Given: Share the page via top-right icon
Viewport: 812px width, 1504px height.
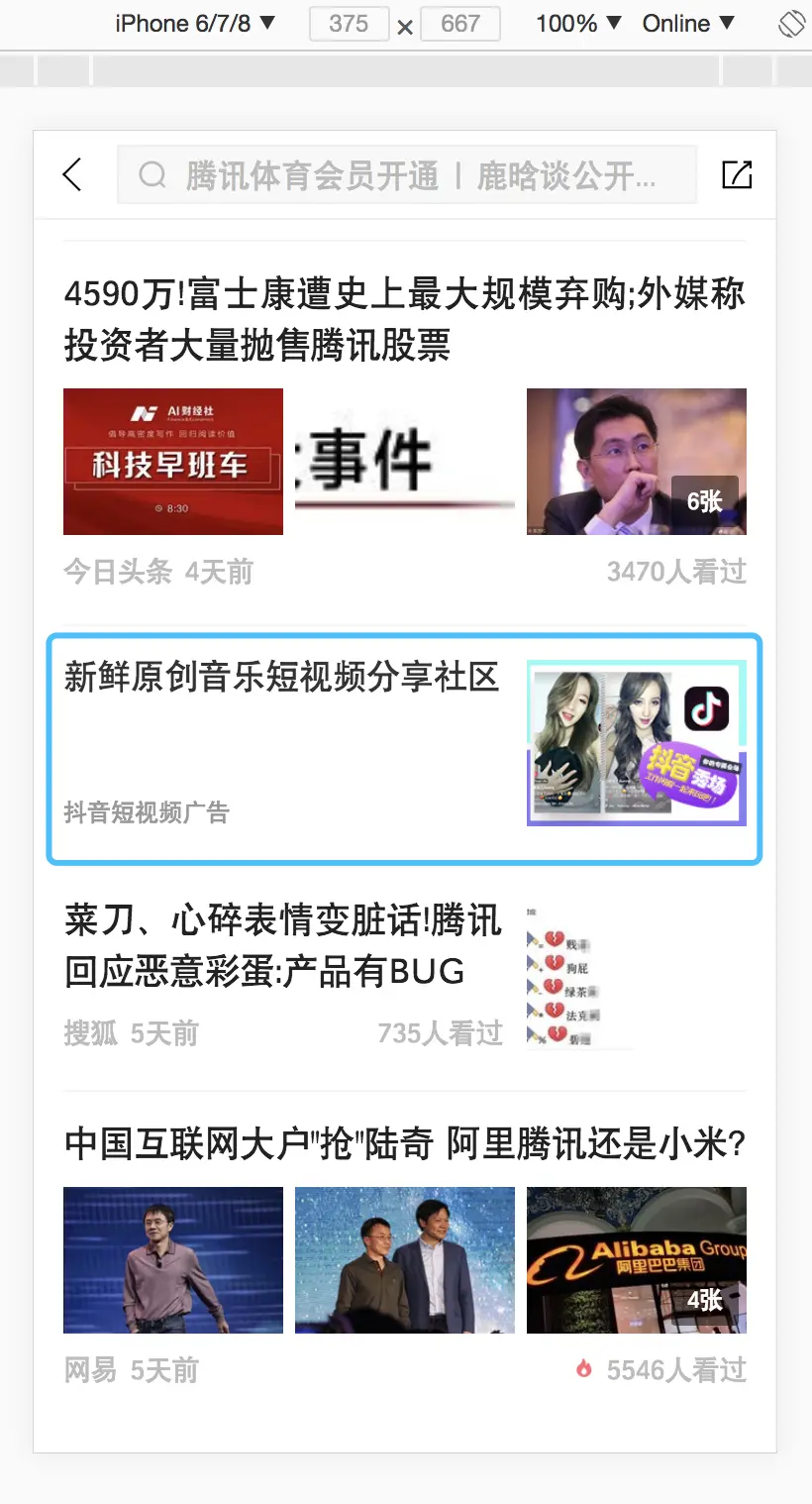Looking at the screenshot, I should pyautogui.click(x=737, y=175).
